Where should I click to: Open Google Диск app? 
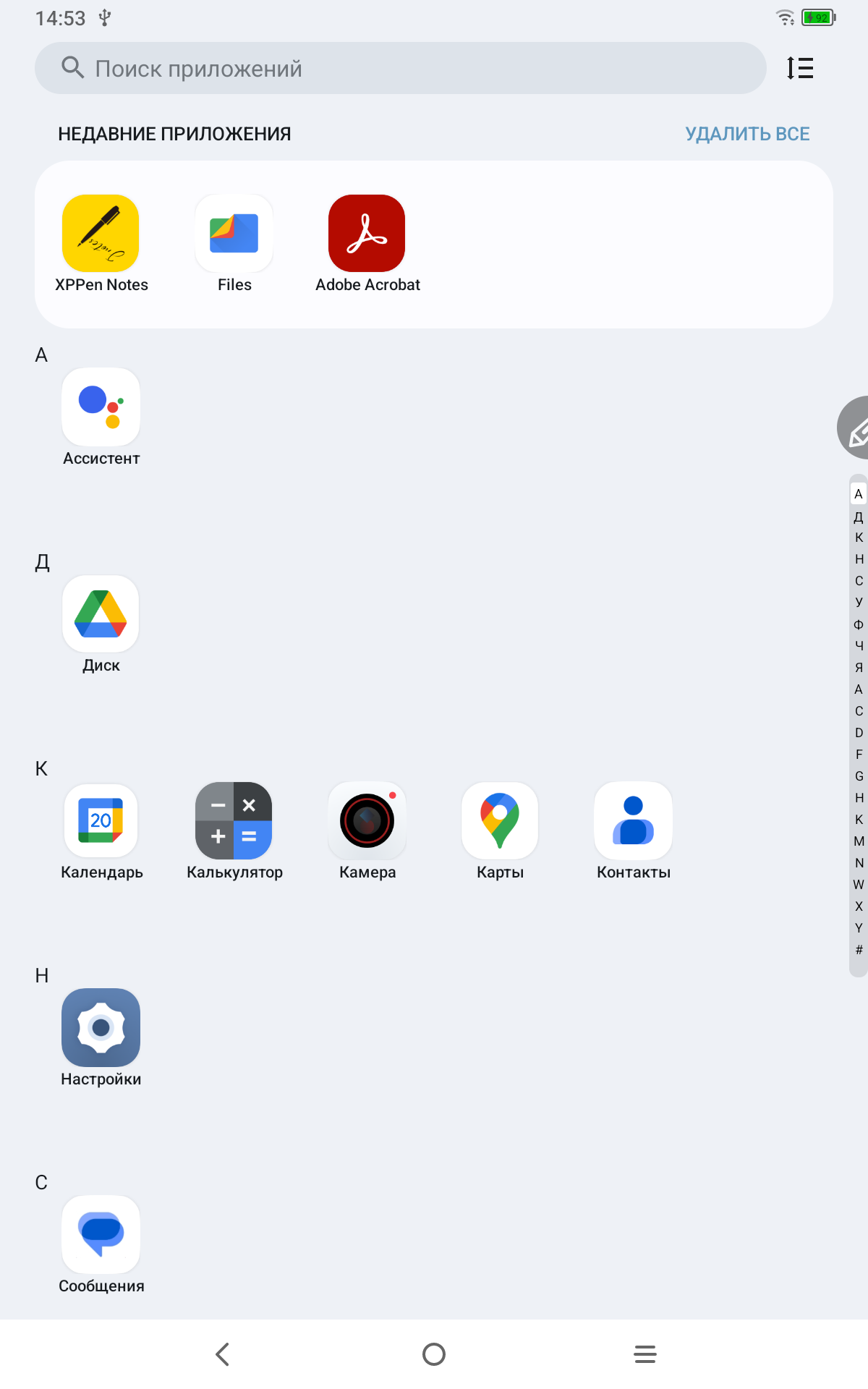click(x=101, y=614)
